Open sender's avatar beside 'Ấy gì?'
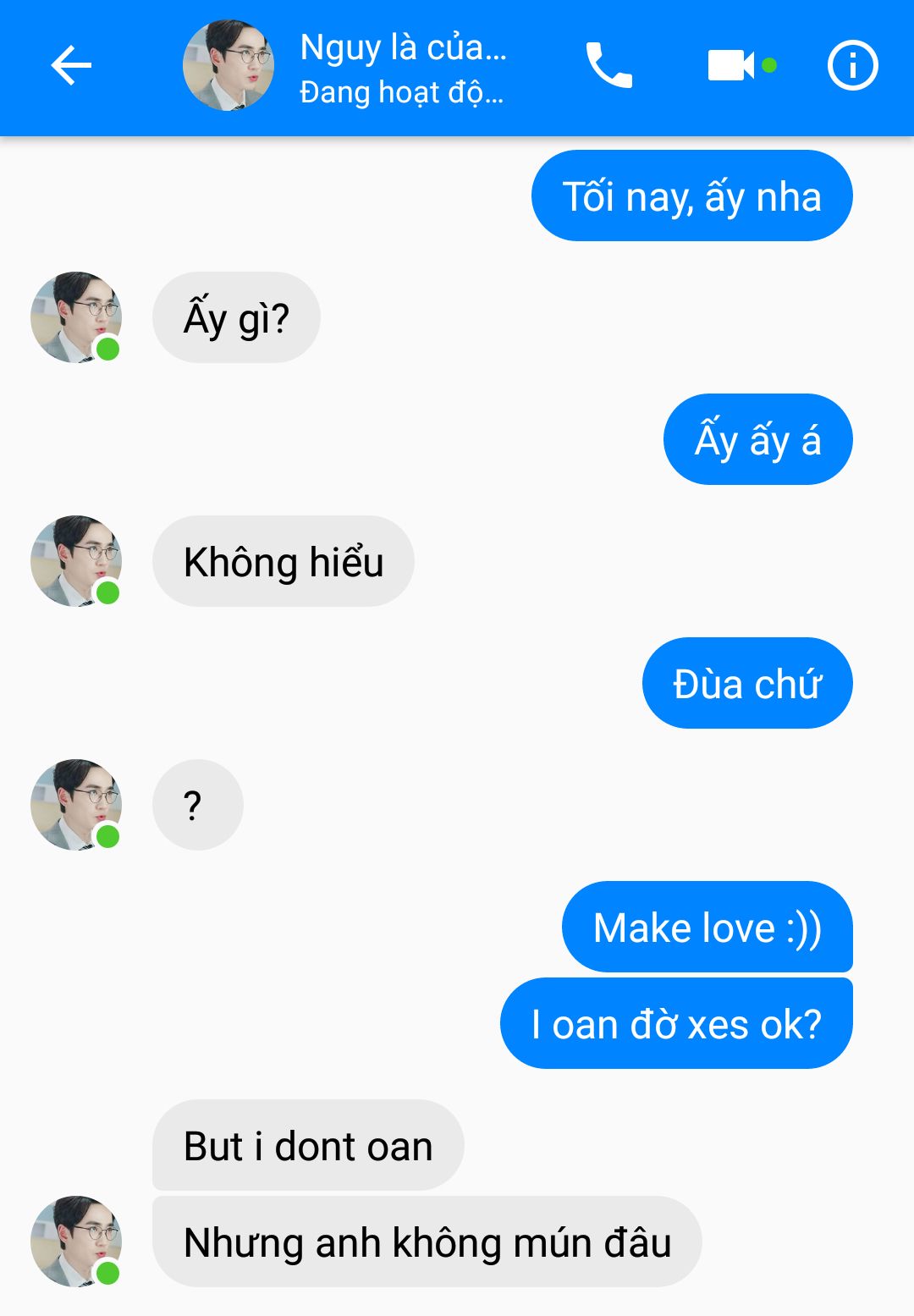This screenshot has height=1316, width=914. 76,317
